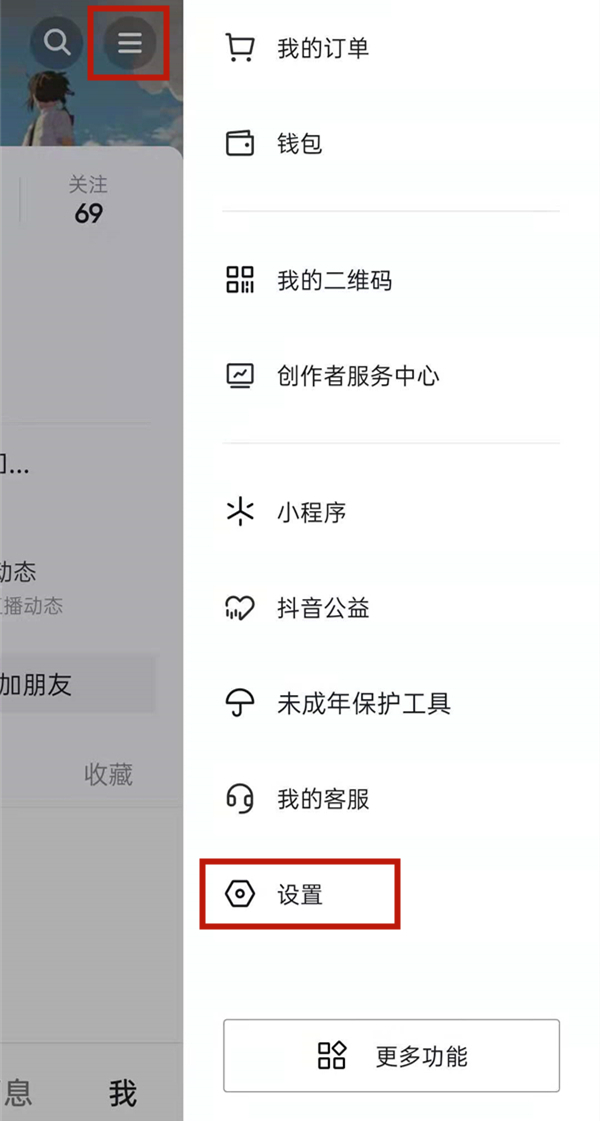Open 未成年保护工具
Image resolution: width=600 pixels, height=1121 pixels.
[x=363, y=703]
